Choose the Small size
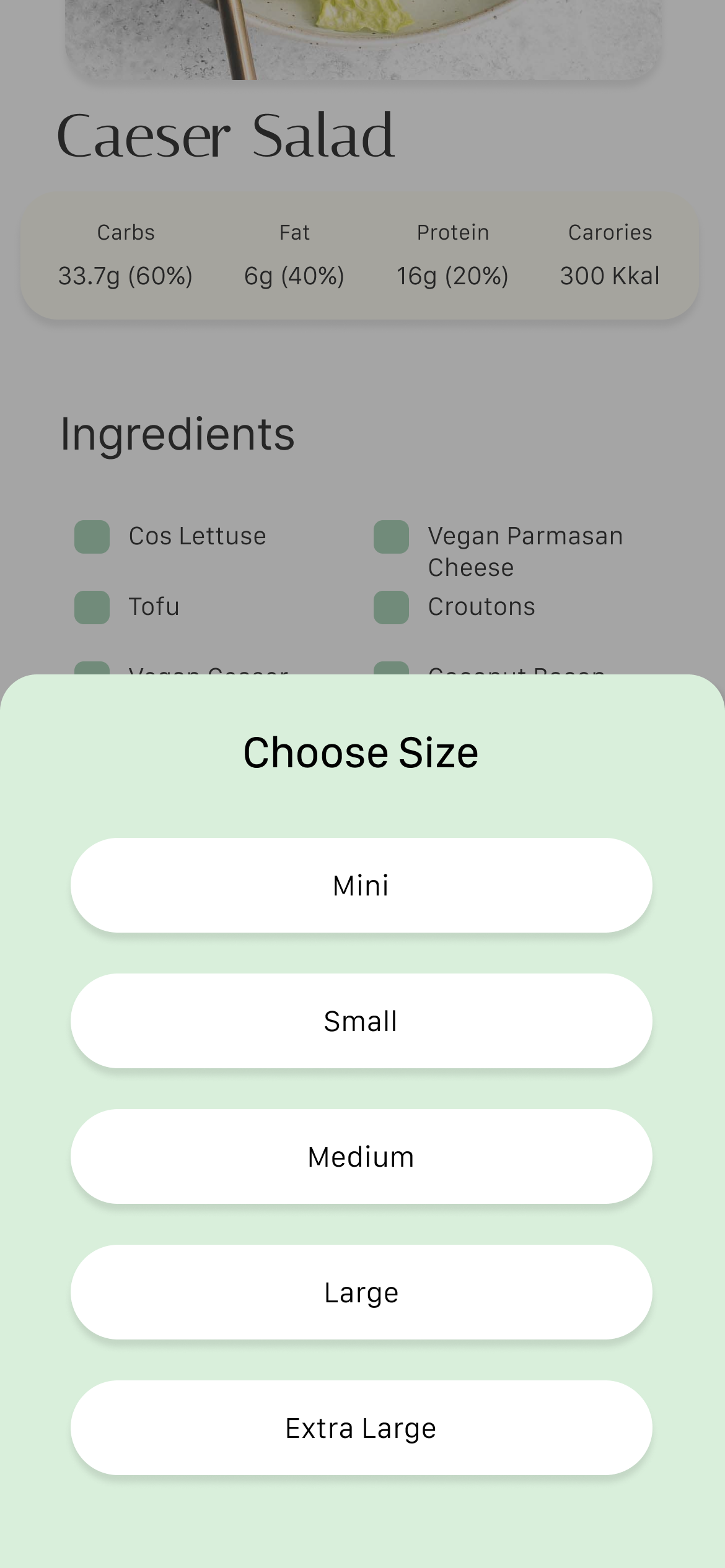 (x=361, y=1021)
